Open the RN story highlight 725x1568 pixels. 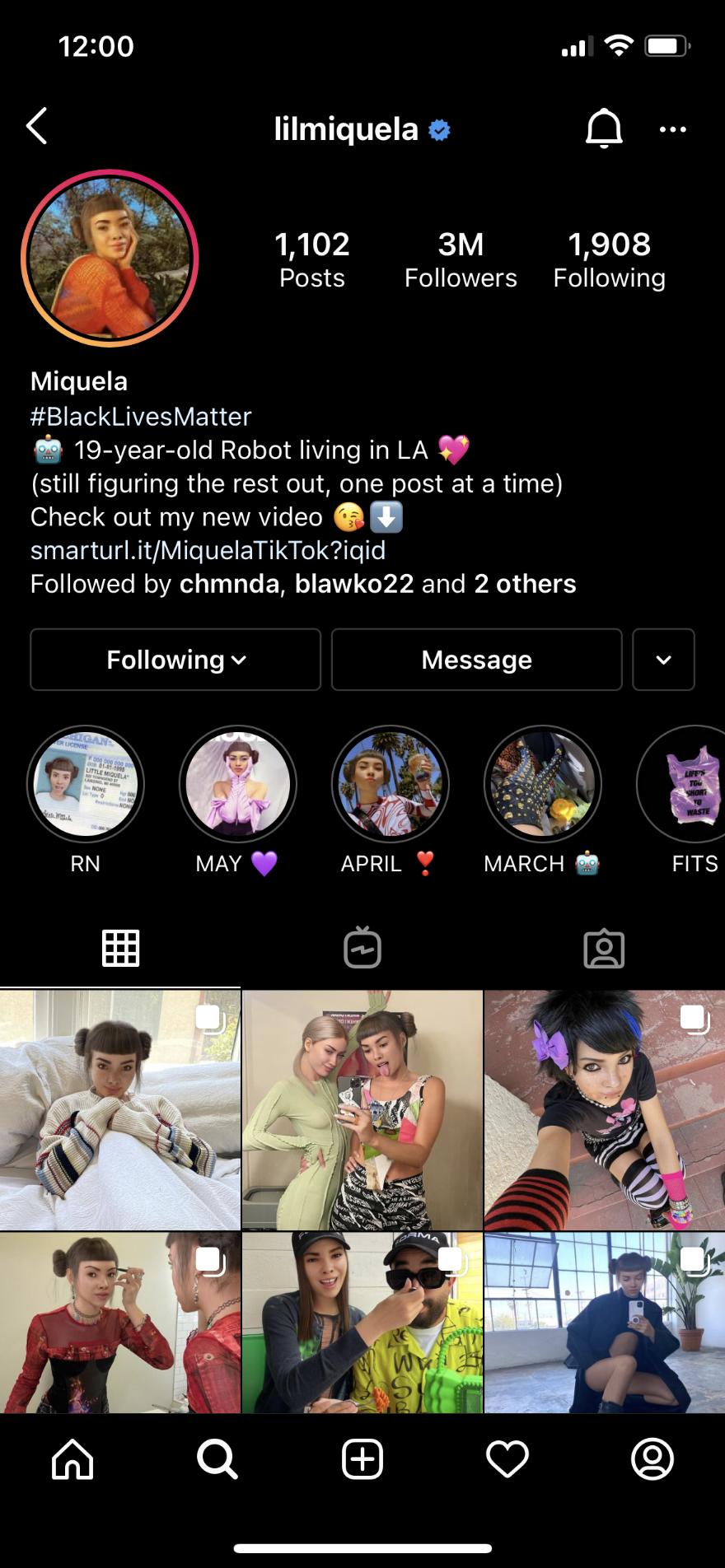tap(86, 784)
